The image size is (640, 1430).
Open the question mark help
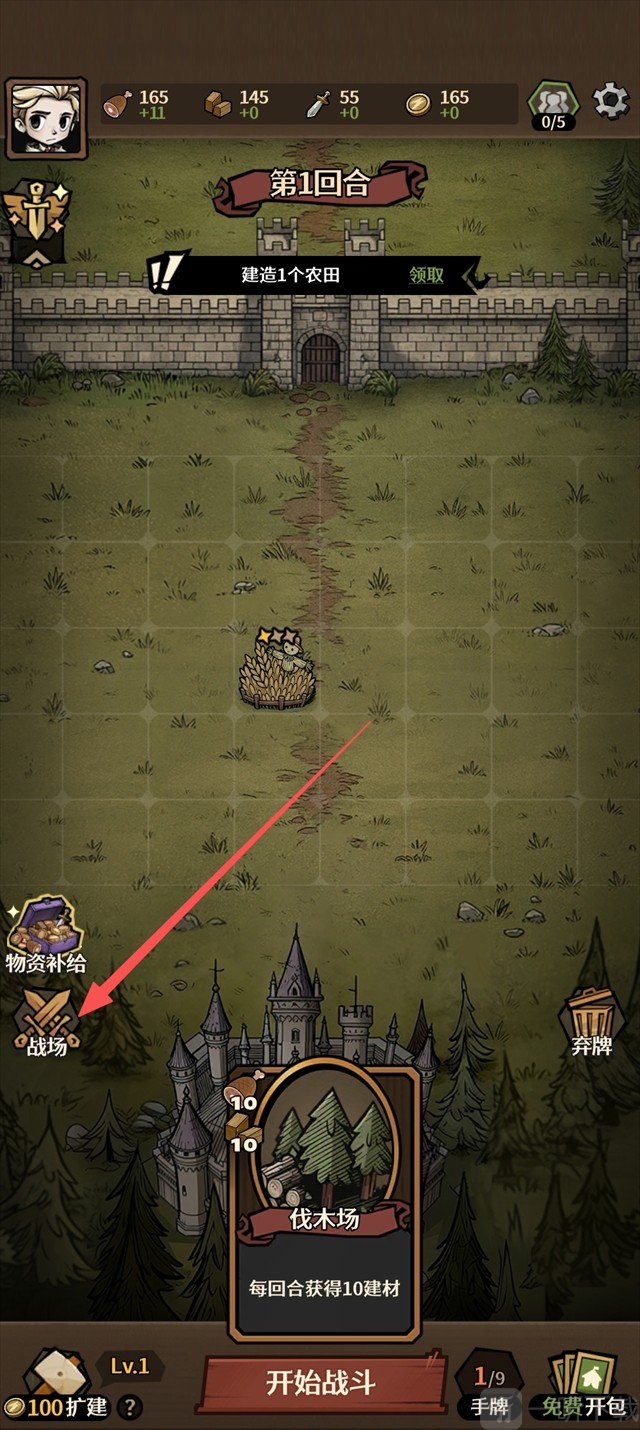click(x=129, y=1407)
